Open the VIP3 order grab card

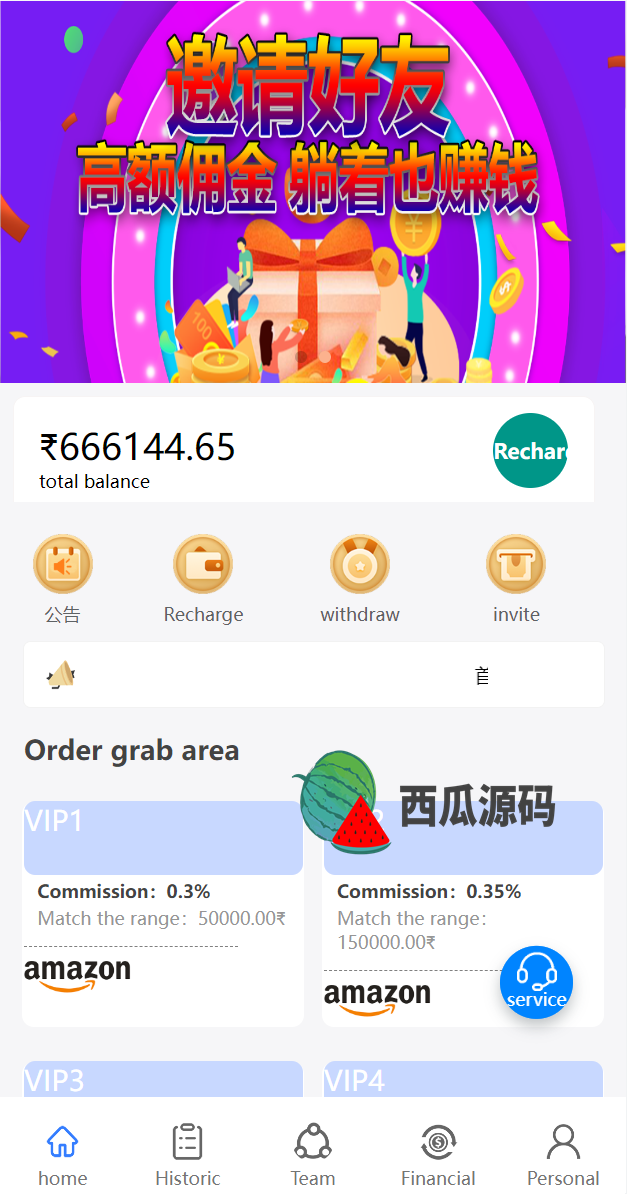coord(162,1079)
